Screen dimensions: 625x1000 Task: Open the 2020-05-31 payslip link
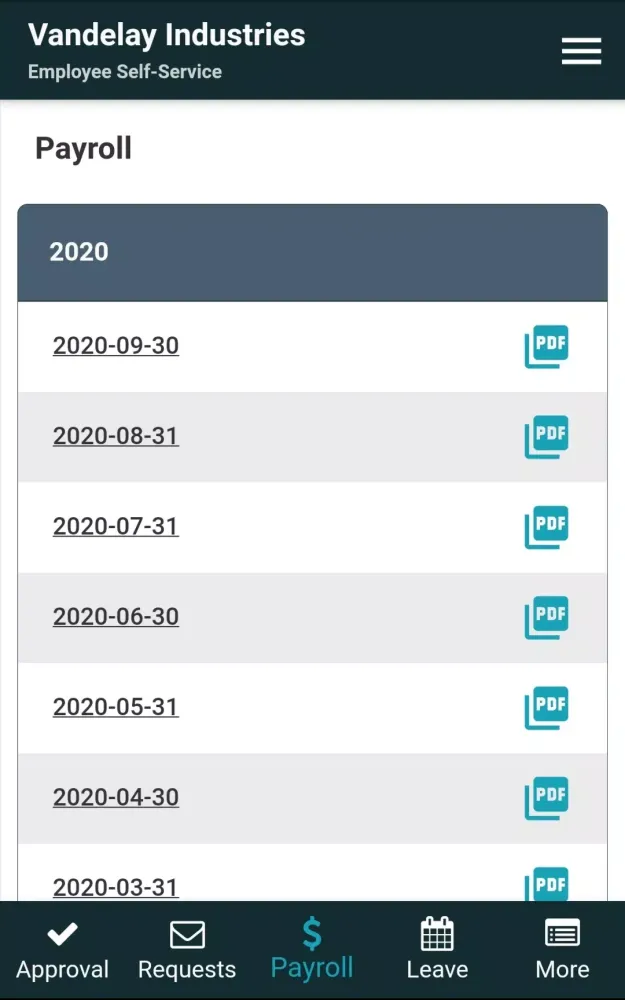click(116, 707)
